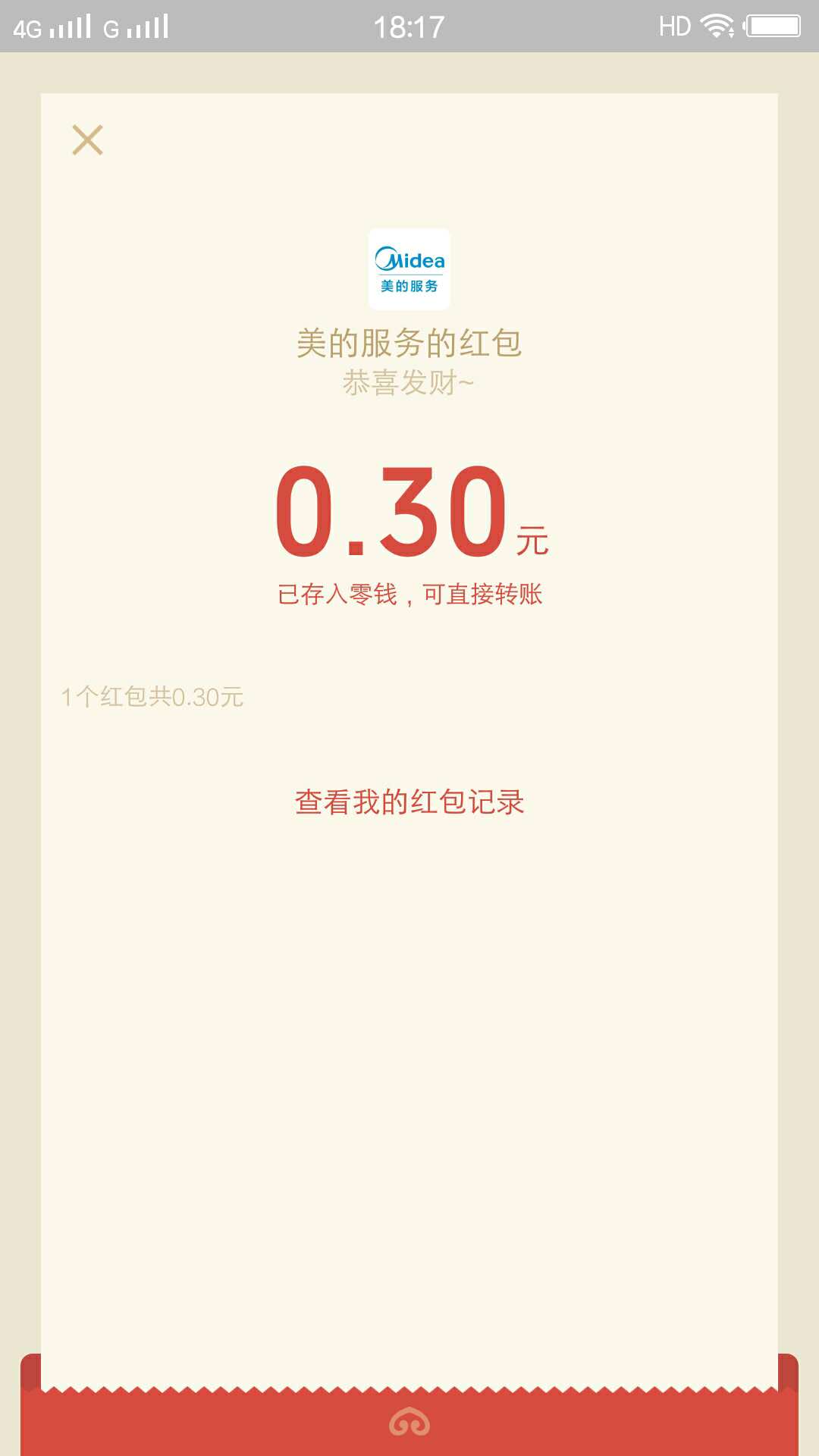Open 查看我的红包记录 link
Viewport: 819px width, 1456px height.
pyautogui.click(x=409, y=802)
